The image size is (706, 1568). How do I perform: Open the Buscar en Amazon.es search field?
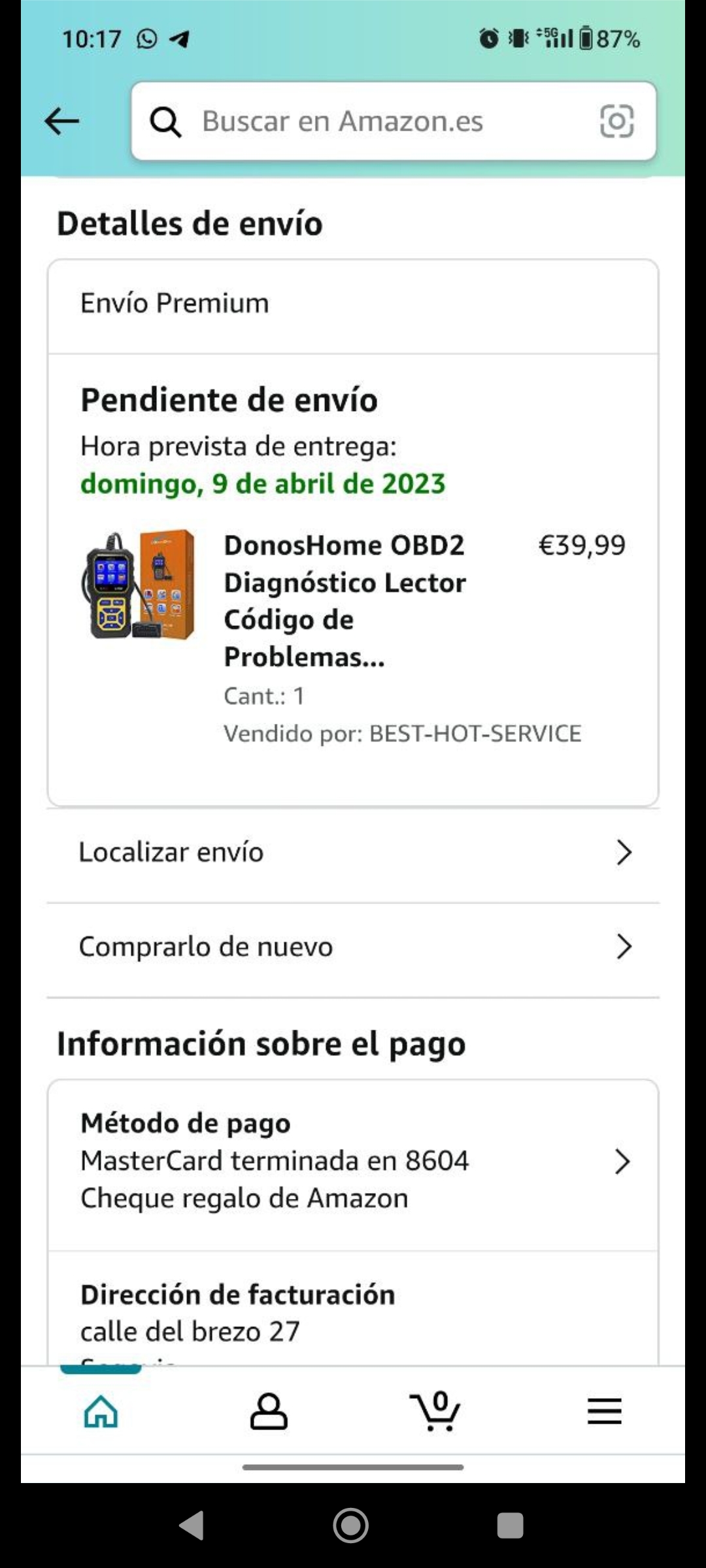pos(366,122)
